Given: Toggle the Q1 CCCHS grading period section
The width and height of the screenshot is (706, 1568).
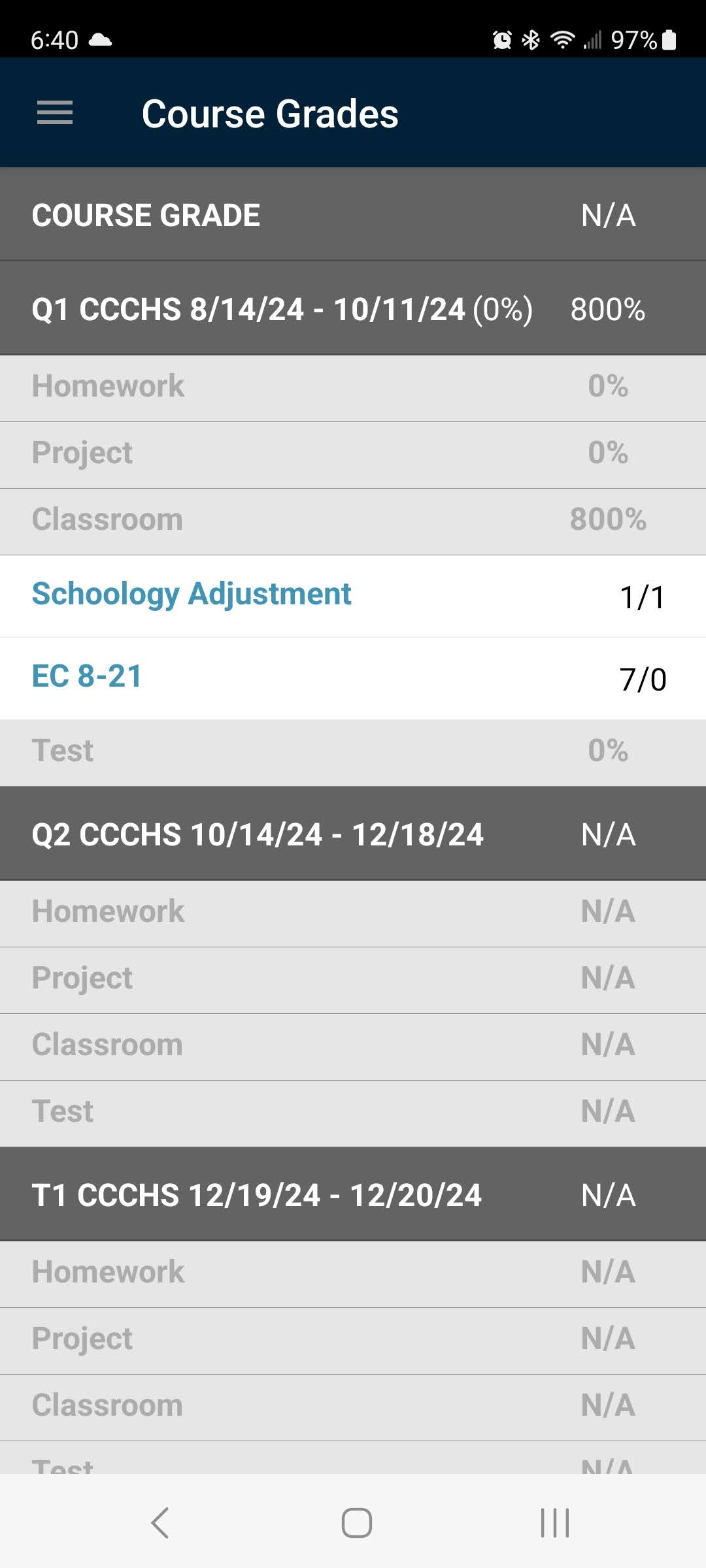Looking at the screenshot, I should tap(353, 309).
